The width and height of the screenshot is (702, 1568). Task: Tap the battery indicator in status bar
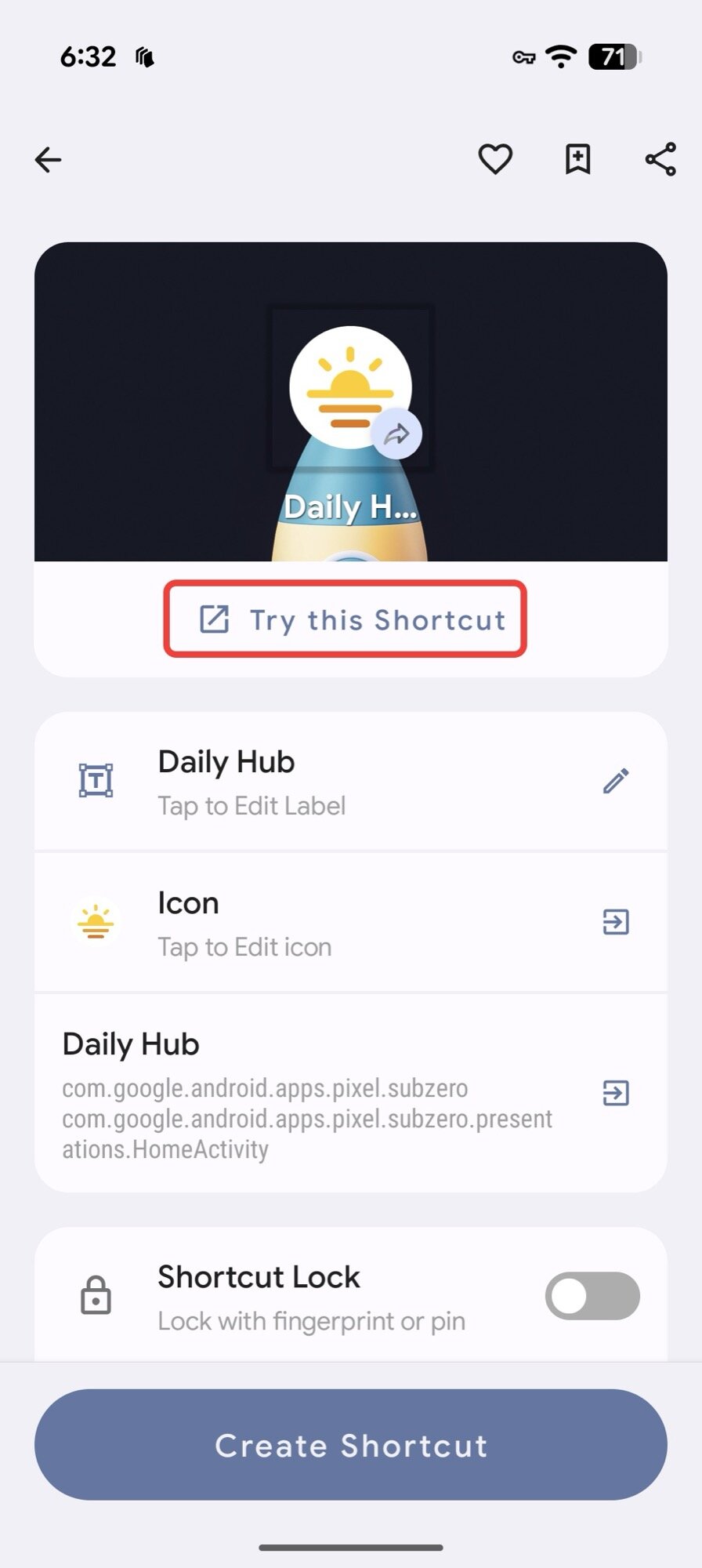613,56
